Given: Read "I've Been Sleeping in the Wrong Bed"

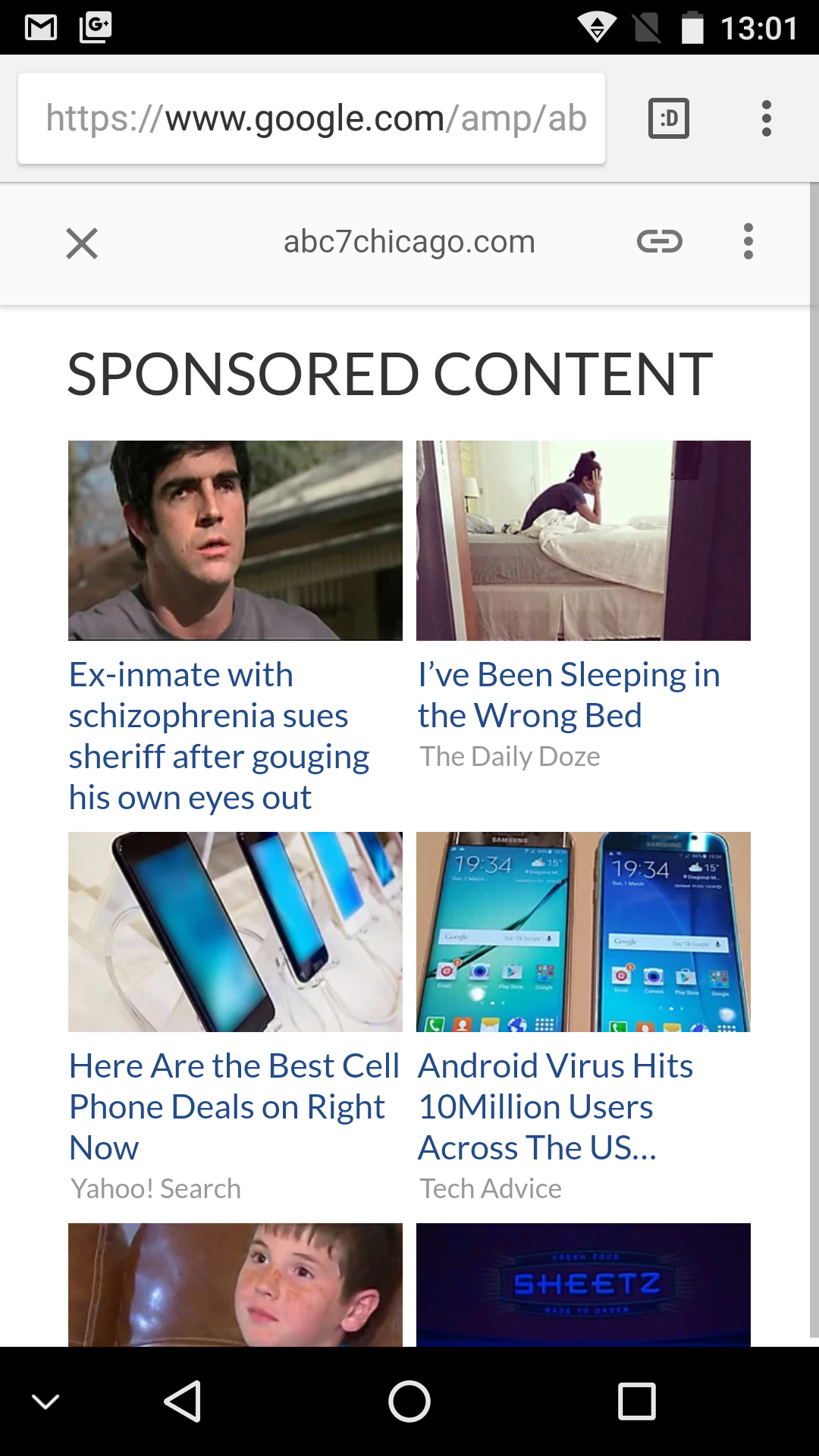Looking at the screenshot, I should point(569,695).
